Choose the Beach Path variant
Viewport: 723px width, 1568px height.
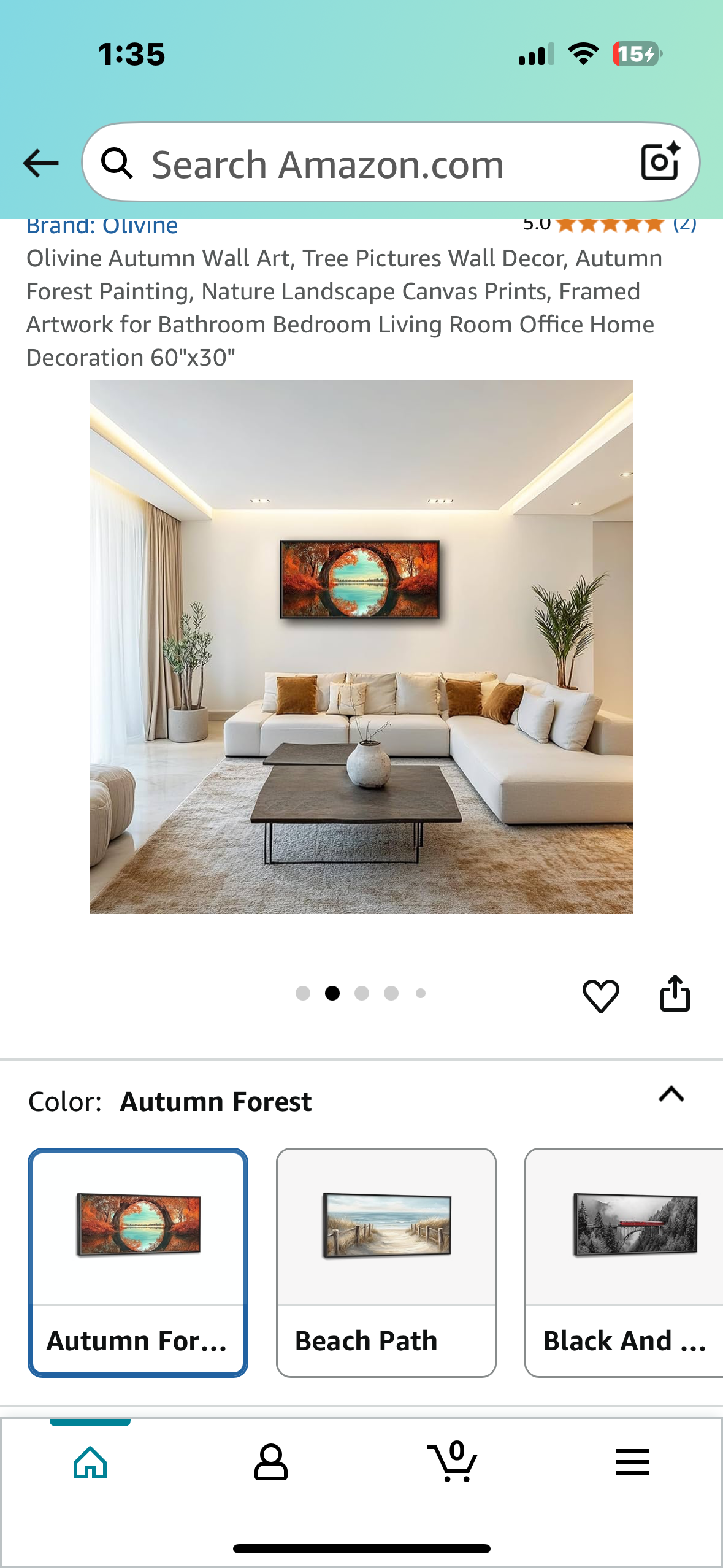coord(386,1262)
